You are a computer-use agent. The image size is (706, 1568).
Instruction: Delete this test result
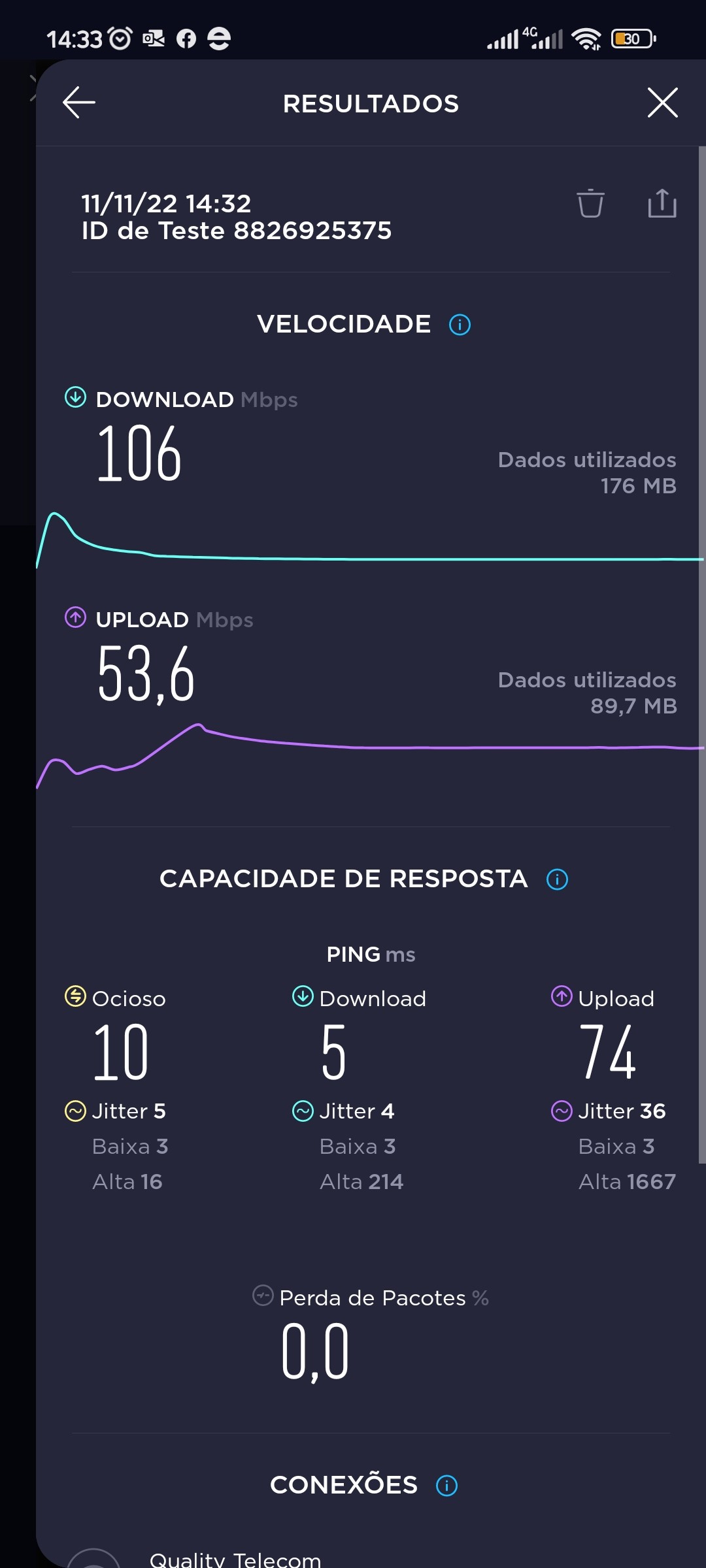point(590,203)
